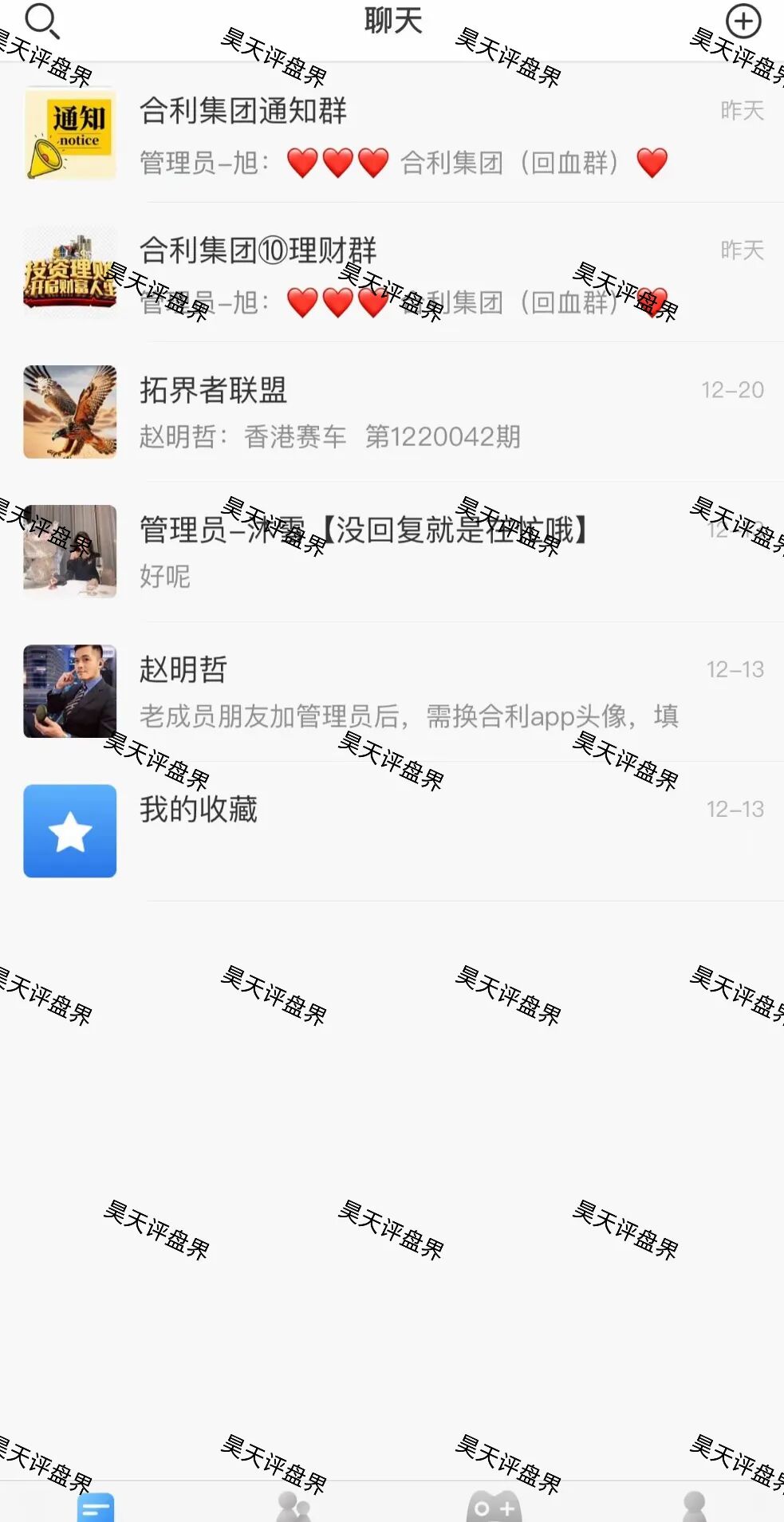Tap the blue star favorites icon
The width and height of the screenshot is (784, 1522).
tap(69, 830)
